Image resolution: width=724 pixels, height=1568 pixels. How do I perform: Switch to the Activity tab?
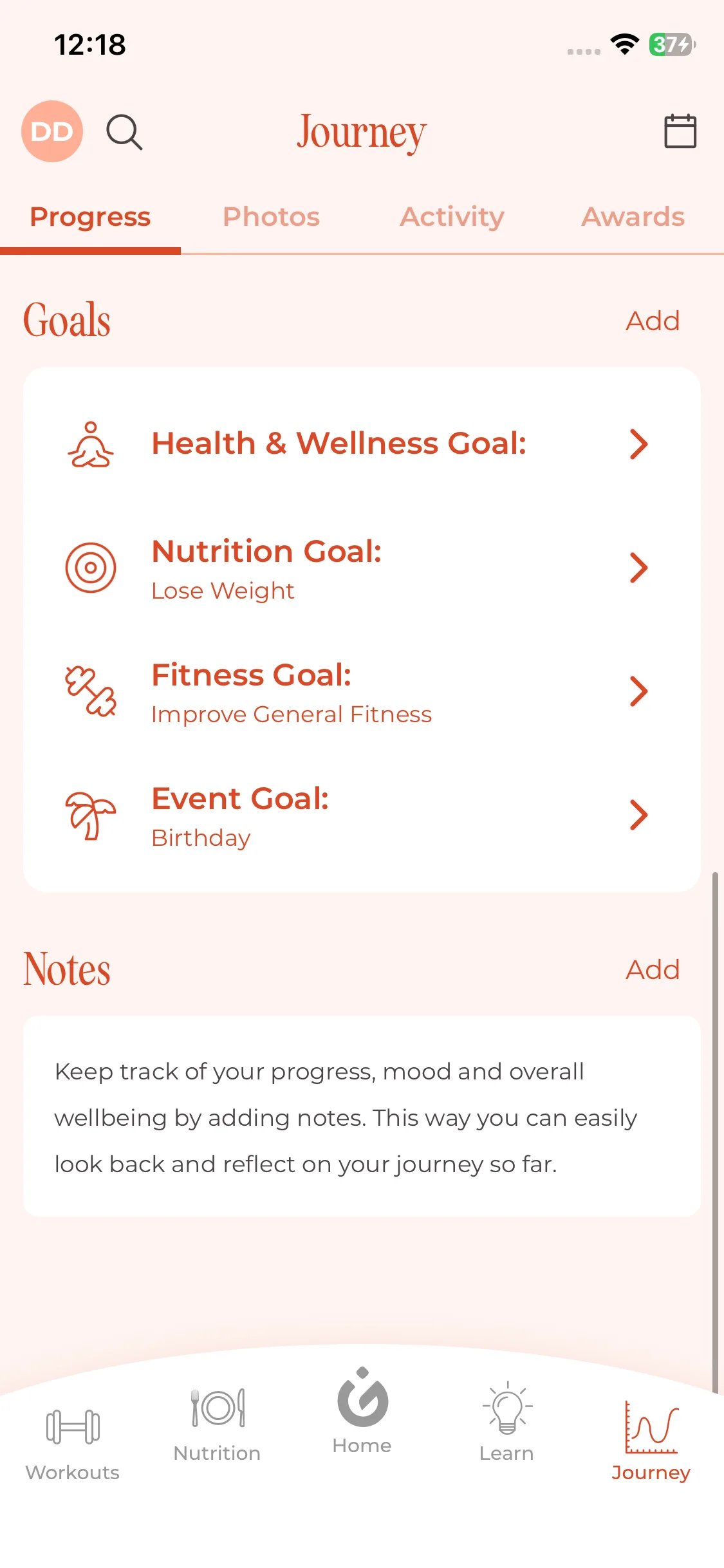coord(452,217)
